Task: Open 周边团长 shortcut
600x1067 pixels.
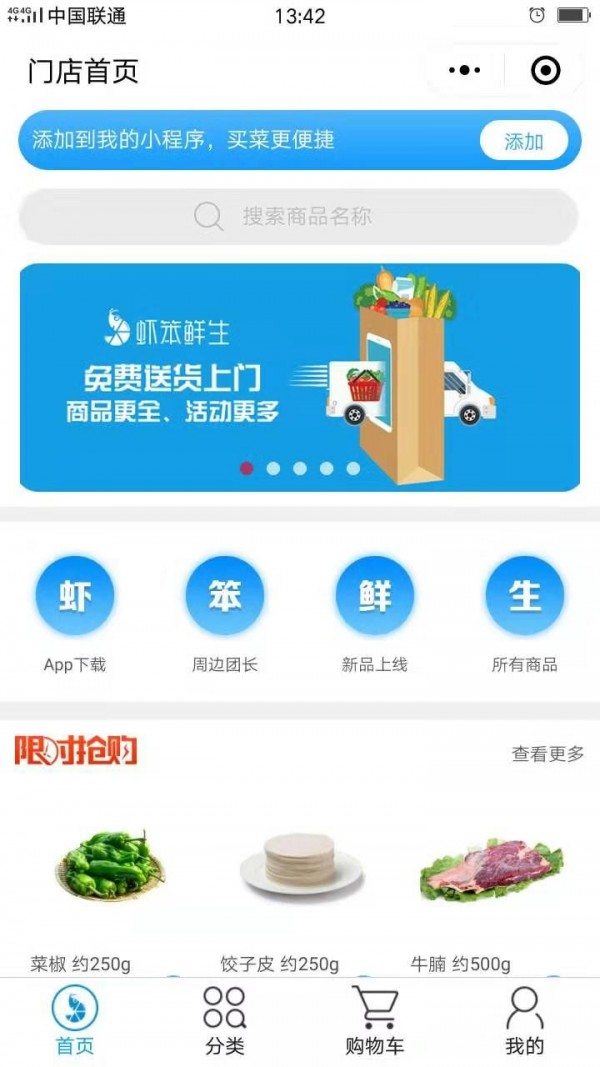Action: [225, 597]
